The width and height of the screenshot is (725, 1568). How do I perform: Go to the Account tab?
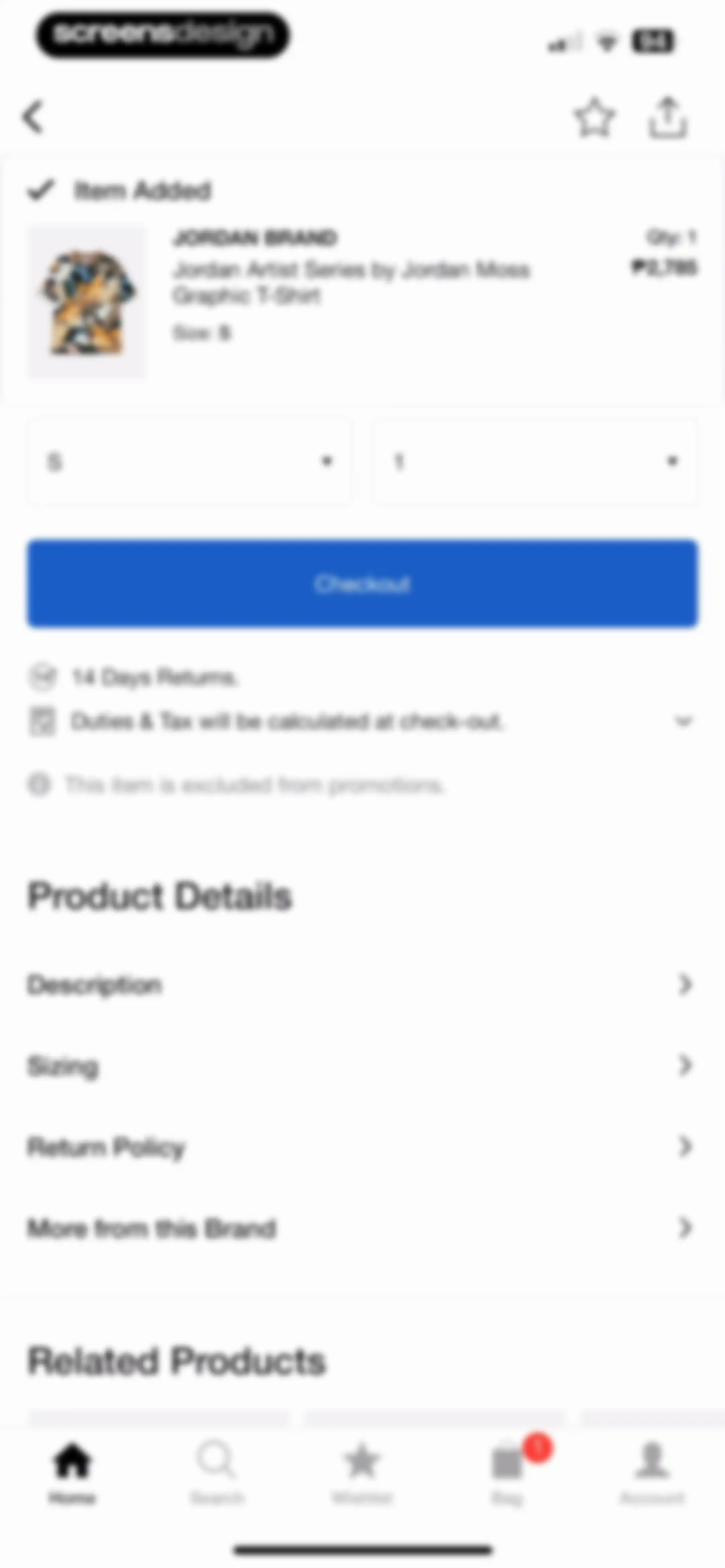(x=652, y=1472)
